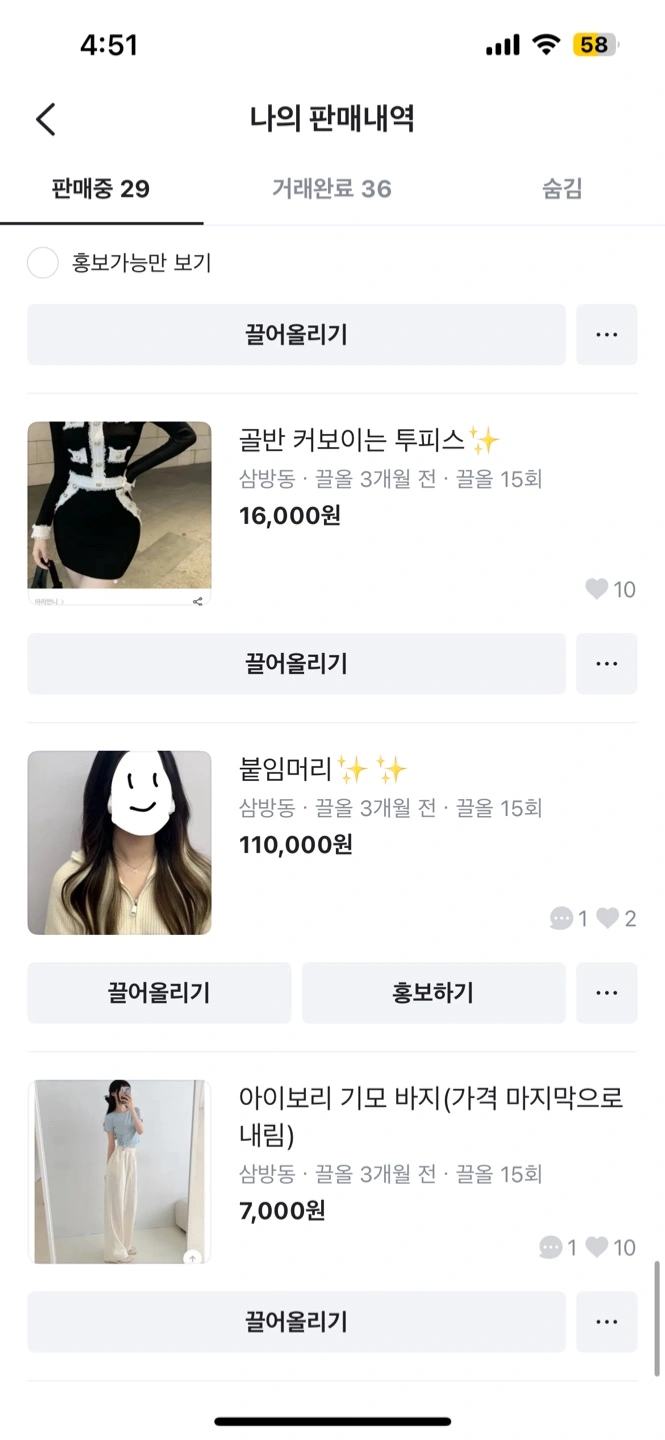Switch to the 숨김 tab
Screen dimensions: 665x1440
point(562,189)
